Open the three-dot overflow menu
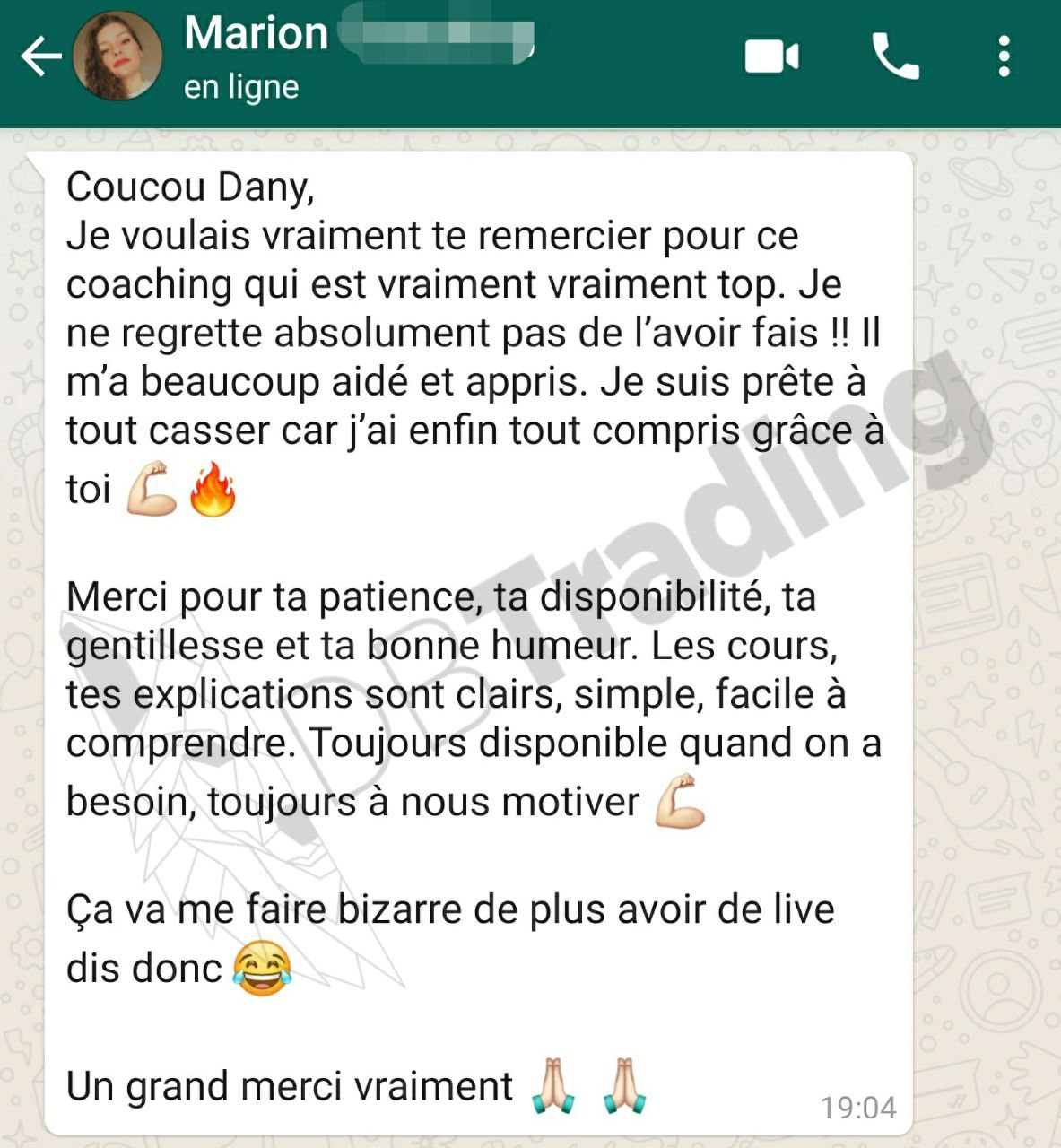 [x=1004, y=57]
